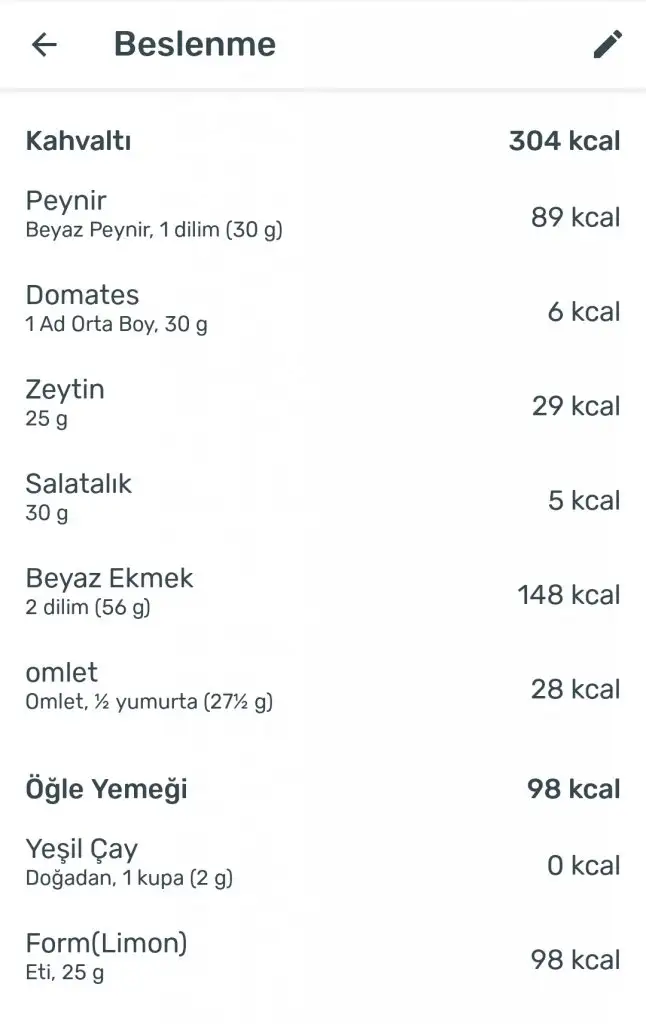Tap the Form(Limon) entry

[322, 957]
